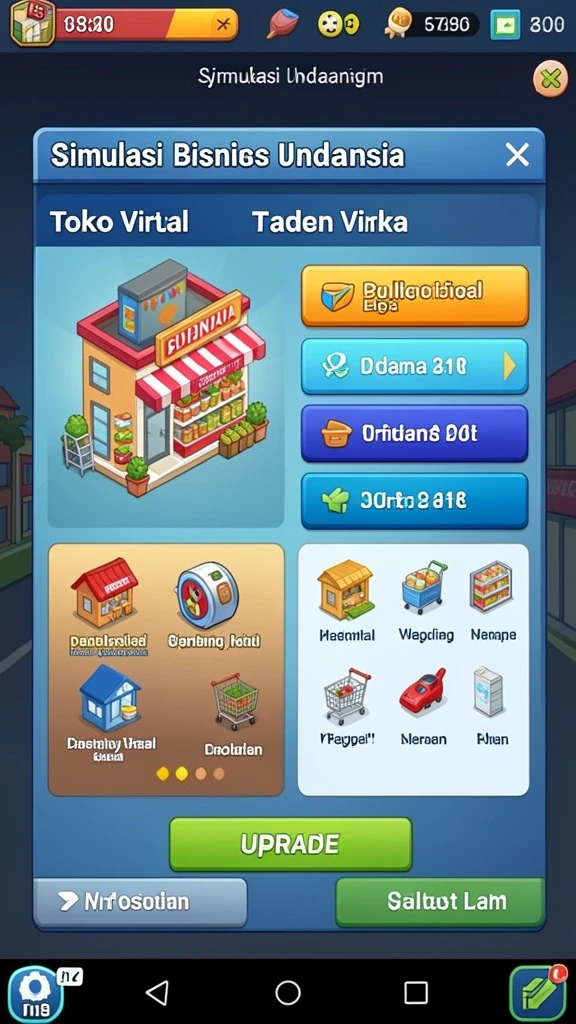
Task: Switch to the Toko Virtal tab
Action: pos(120,222)
